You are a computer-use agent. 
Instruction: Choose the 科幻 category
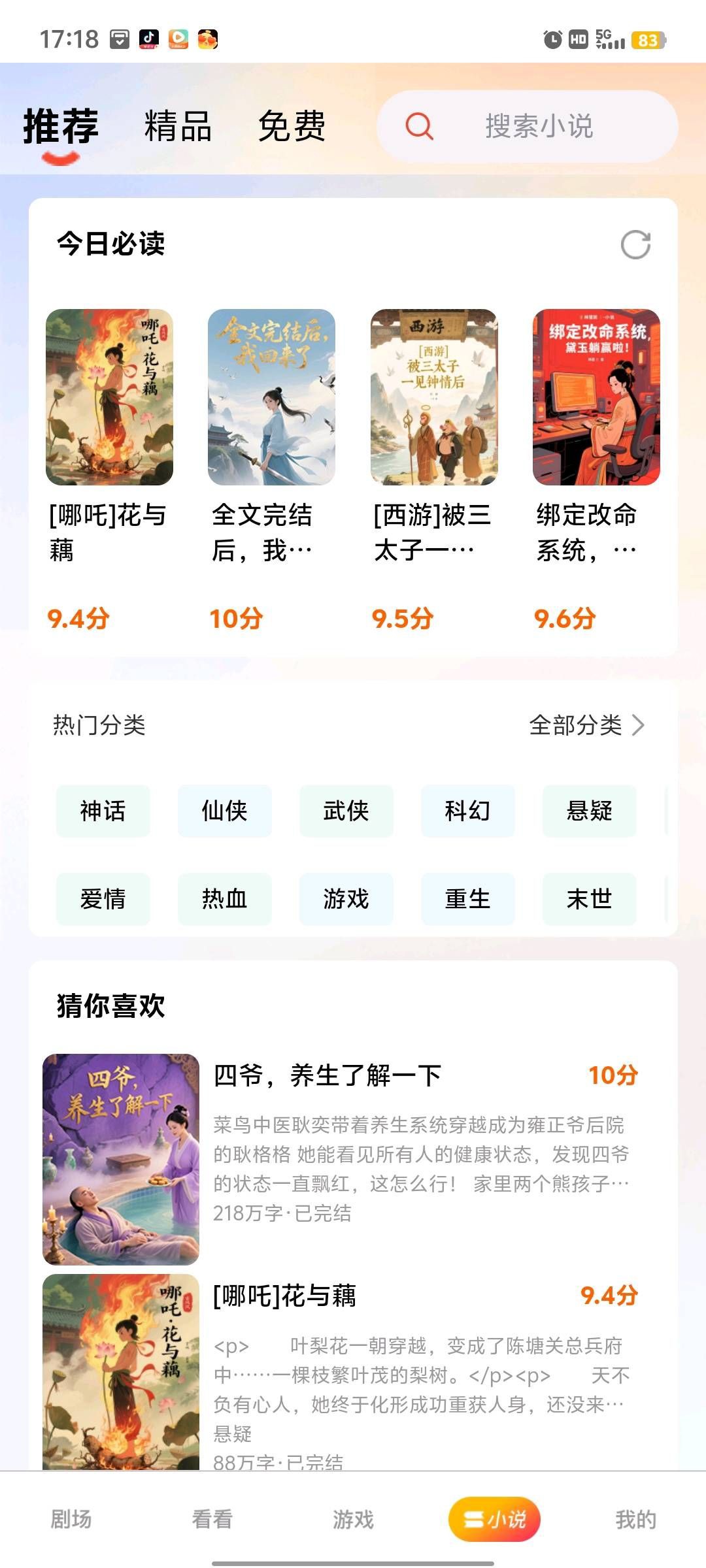[467, 811]
